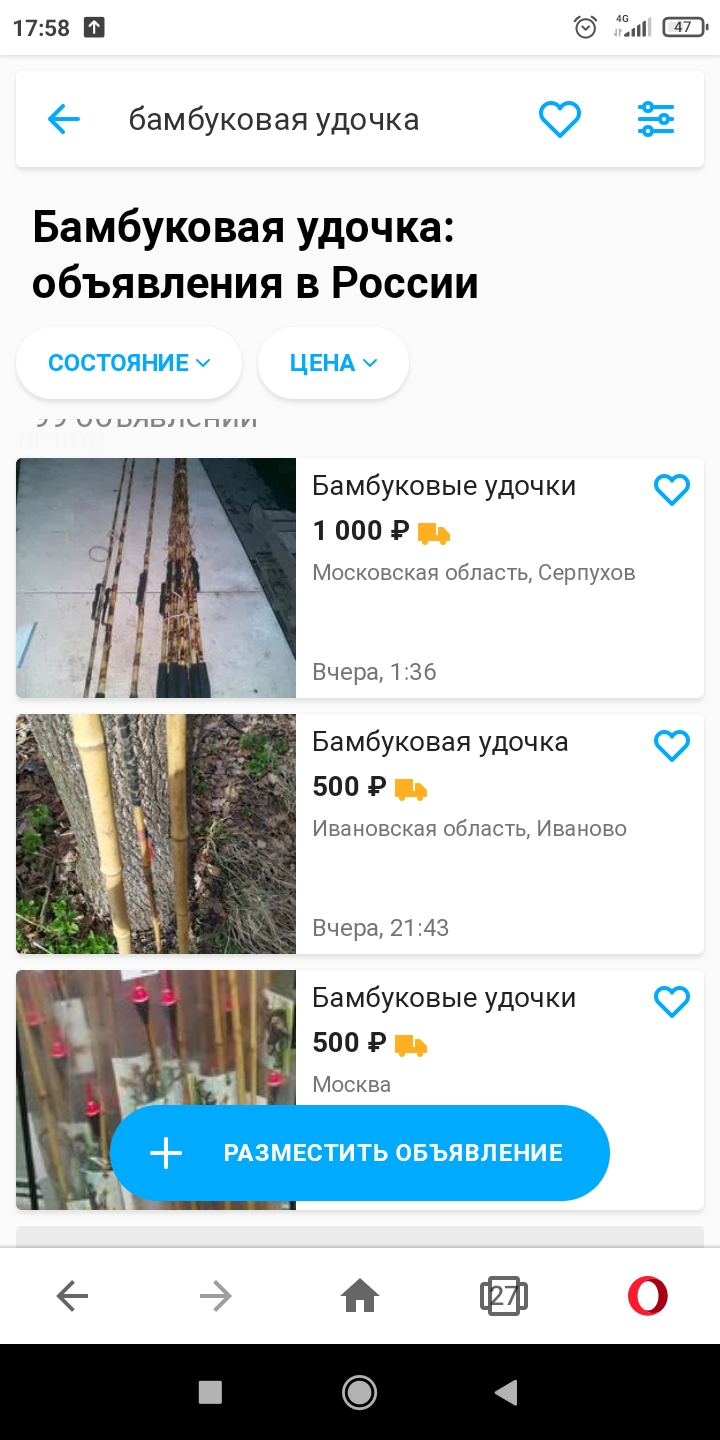Go back one page in the browser
Screen dimensions: 720x1440
pyautogui.click(x=72, y=1297)
